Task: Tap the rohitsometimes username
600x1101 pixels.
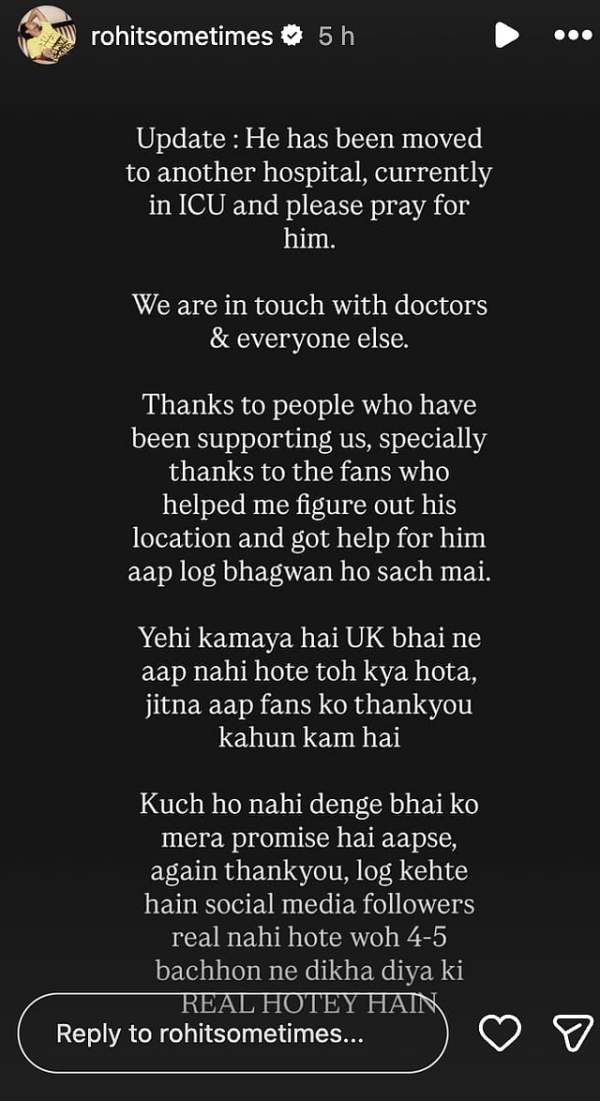Action: pos(181,36)
